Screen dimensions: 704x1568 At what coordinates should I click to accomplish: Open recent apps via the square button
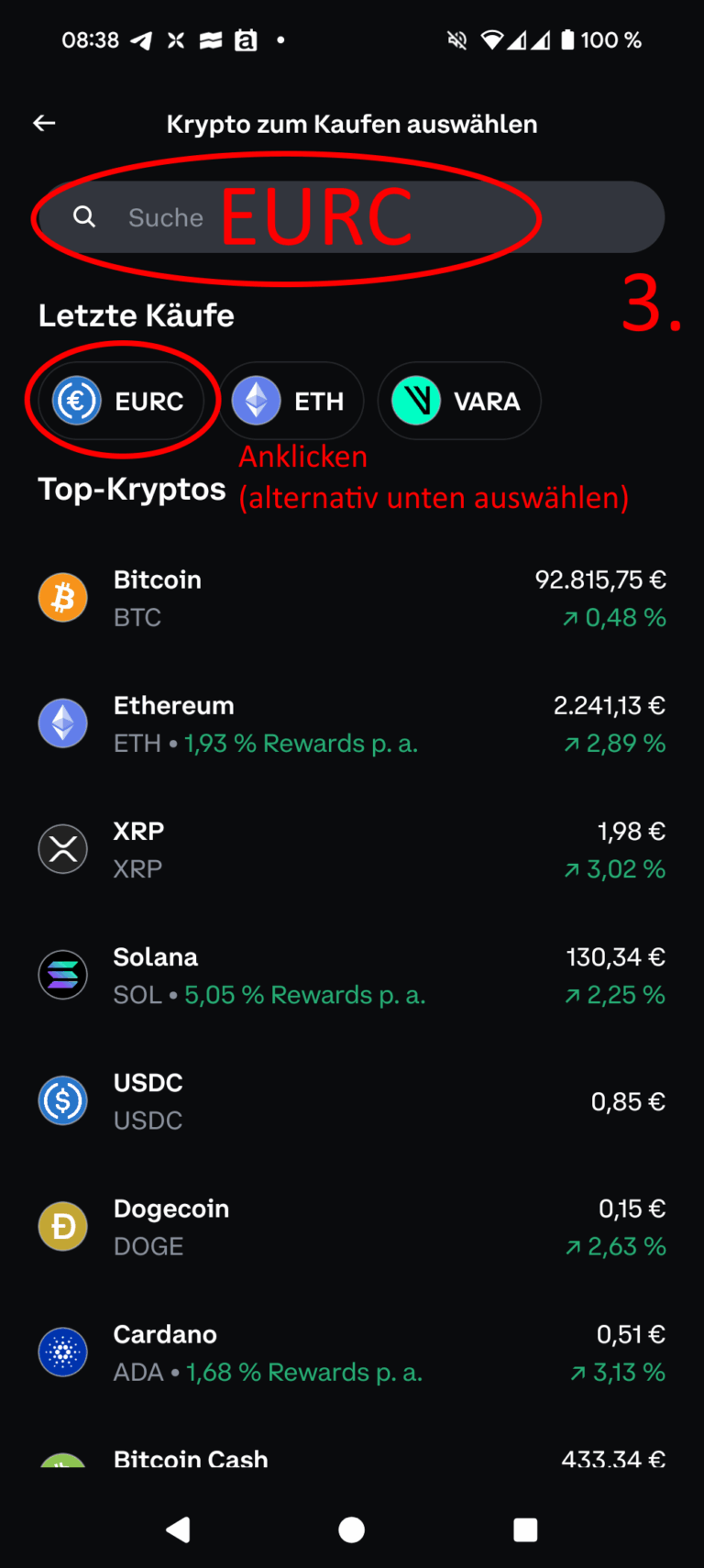(525, 1529)
